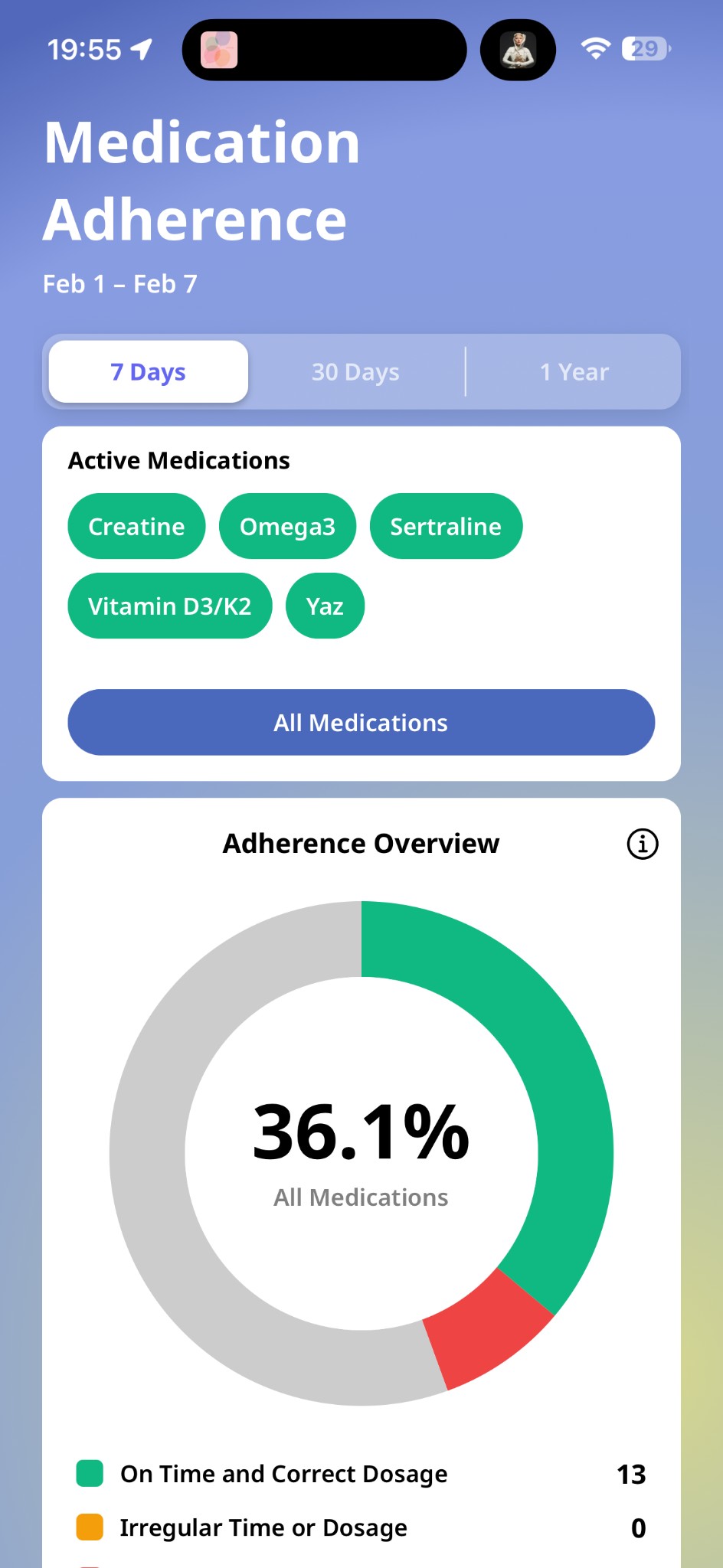723x1568 pixels.
Task: Tap the app icon inside the Dynamic Island
Action: click(x=220, y=49)
